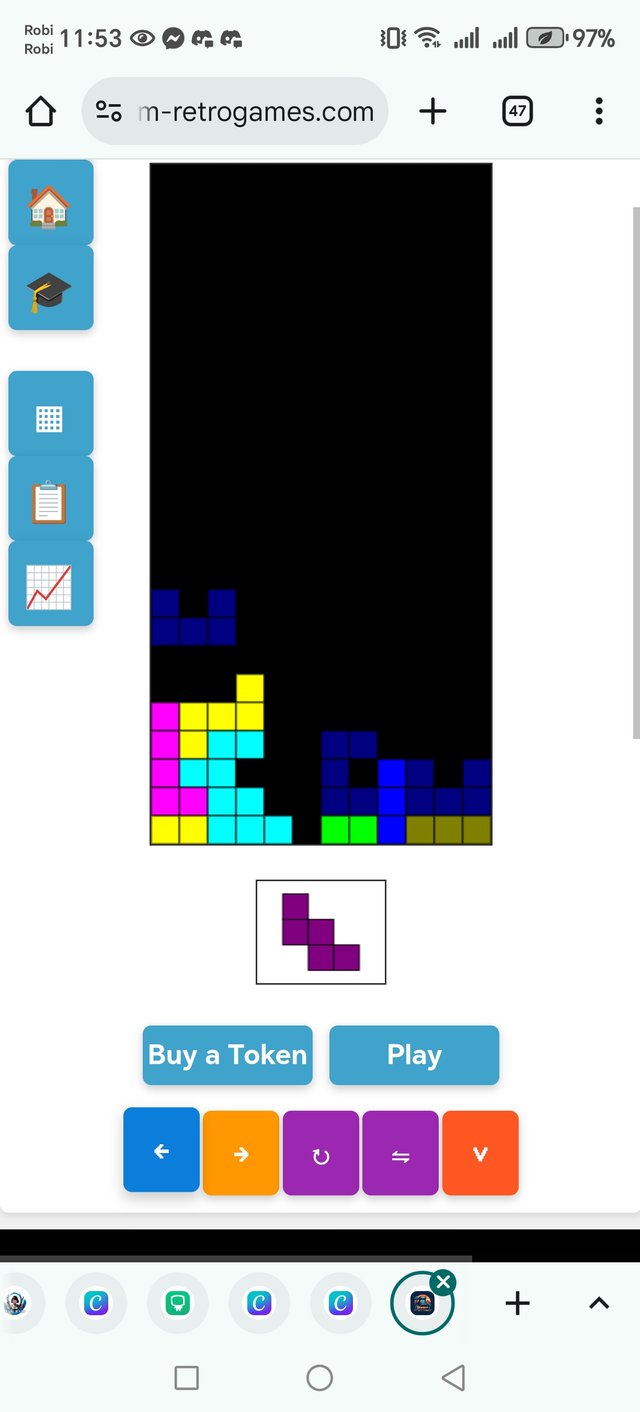Move the piece right with orange arrow
This screenshot has width=640, height=1412.
coord(241,1153)
